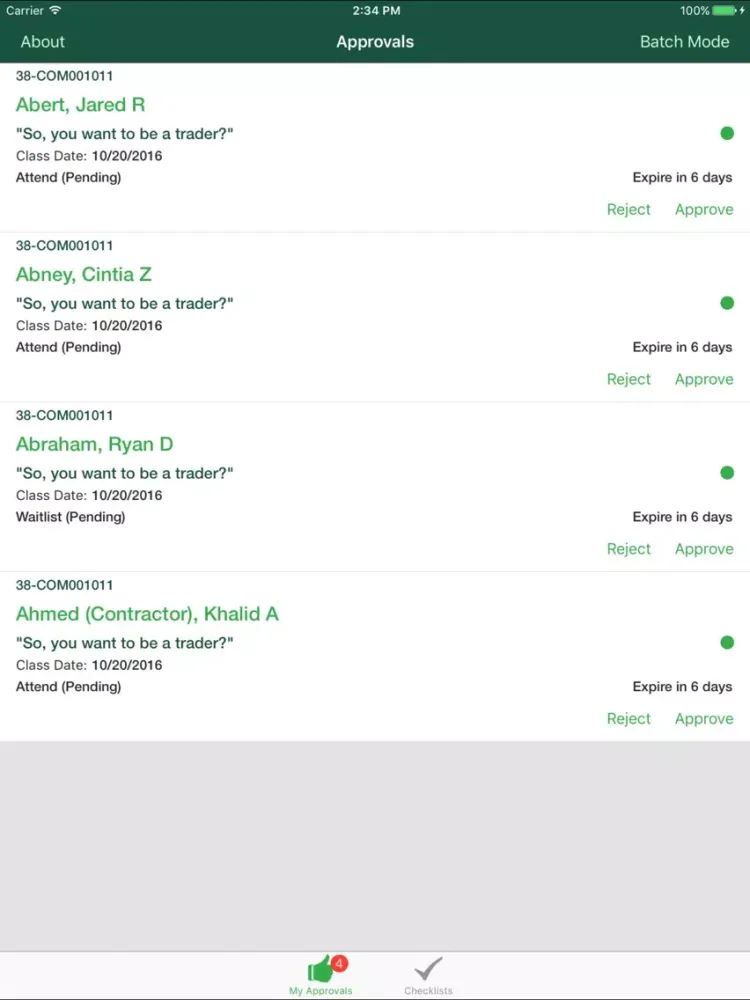Enable Batch Mode
This screenshot has height=1000, width=750.
(684, 42)
